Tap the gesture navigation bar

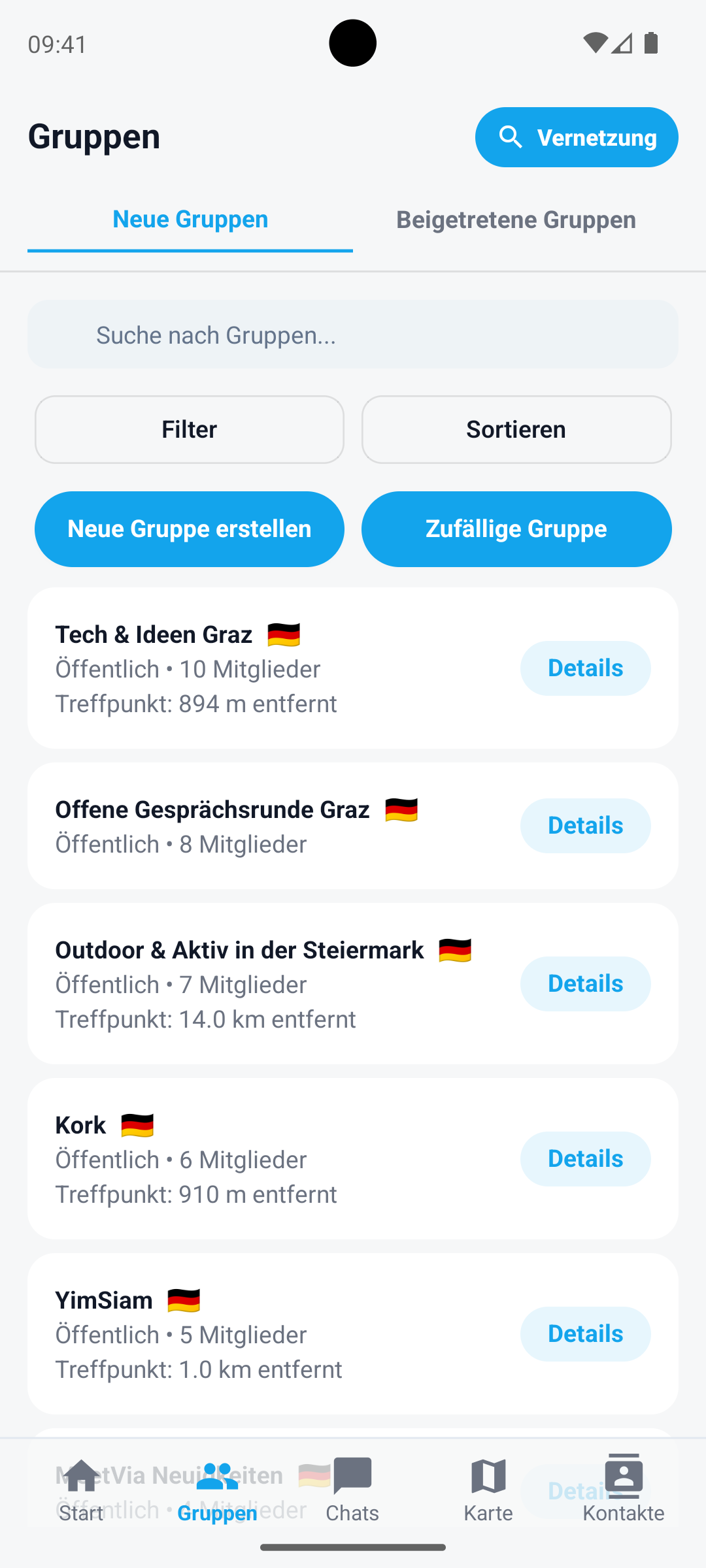[352, 1546]
